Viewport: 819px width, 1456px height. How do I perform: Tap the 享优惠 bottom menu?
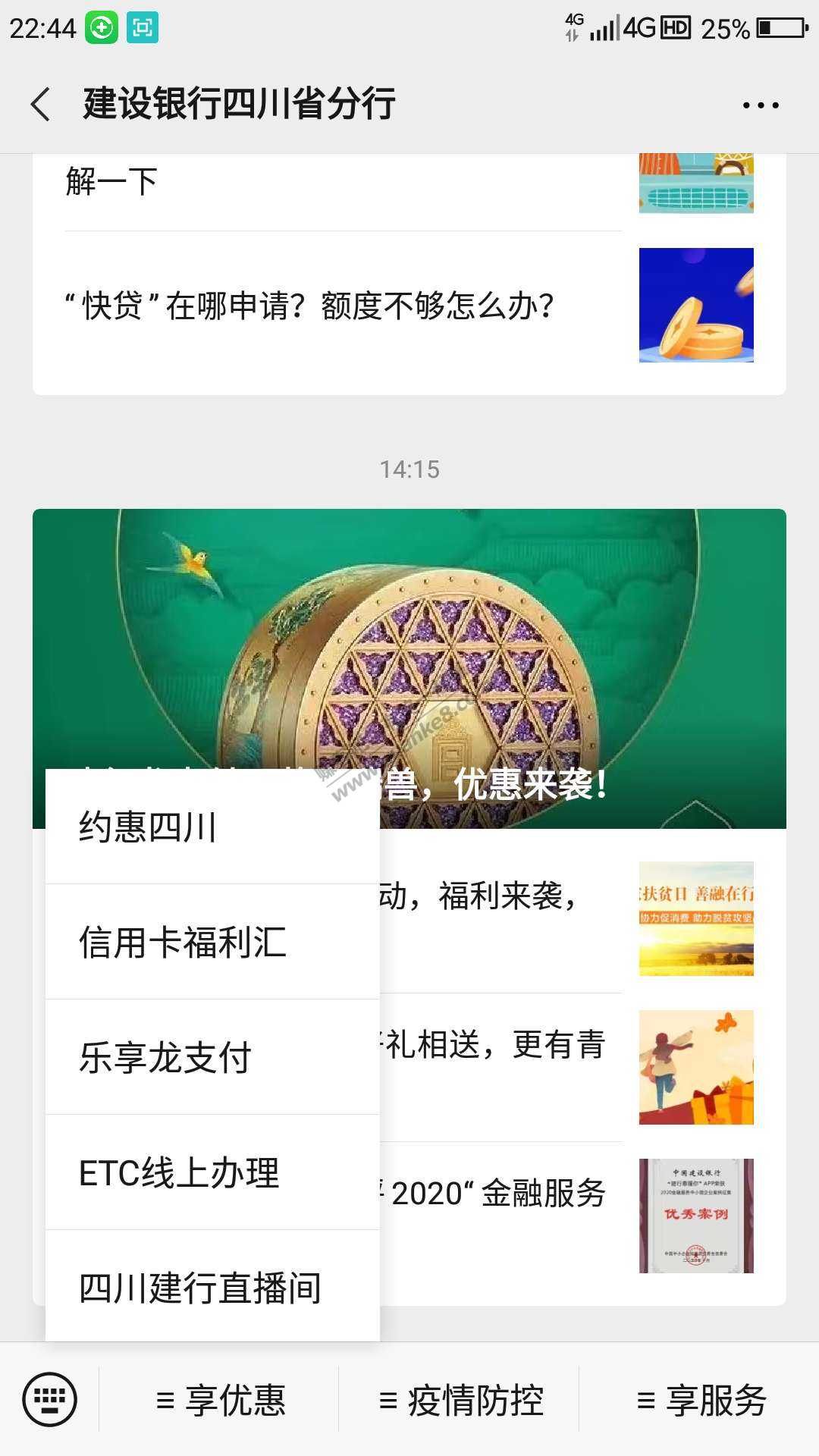[x=220, y=1400]
